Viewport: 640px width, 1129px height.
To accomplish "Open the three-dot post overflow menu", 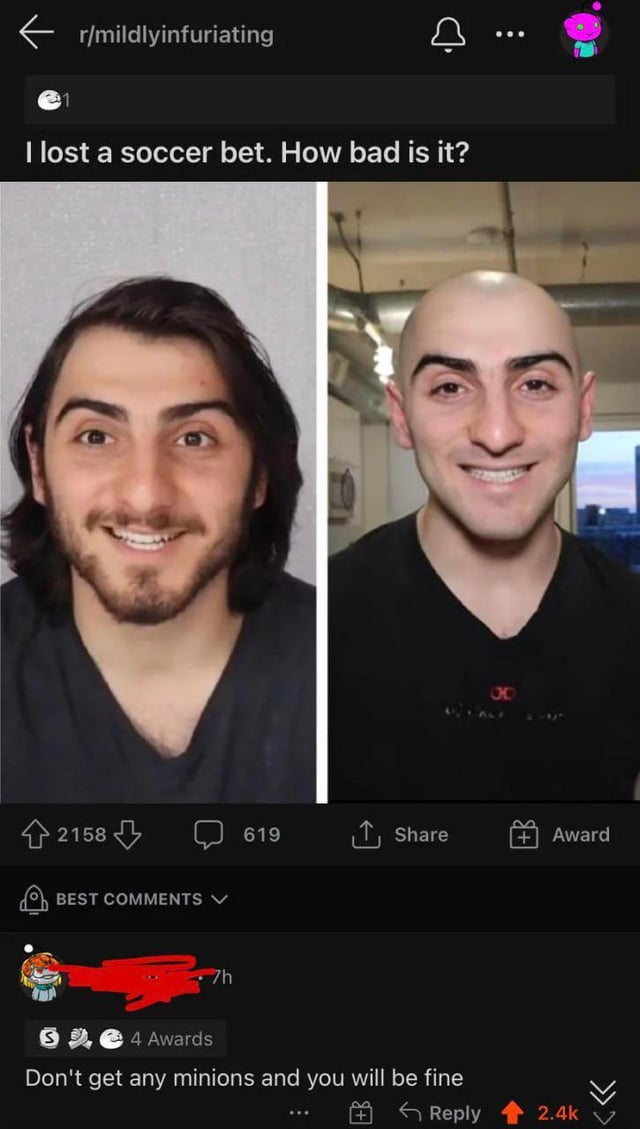I will tap(509, 34).
